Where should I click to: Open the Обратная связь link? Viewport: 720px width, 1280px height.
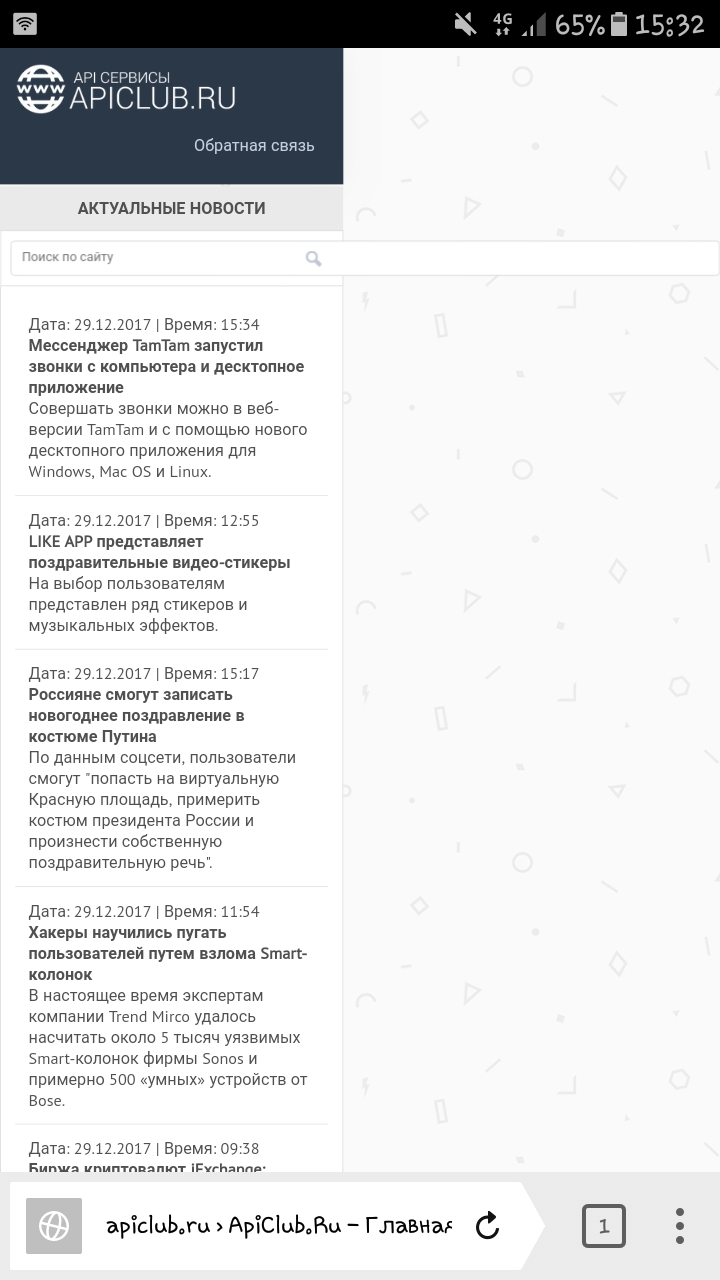click(x=254, y=146)
